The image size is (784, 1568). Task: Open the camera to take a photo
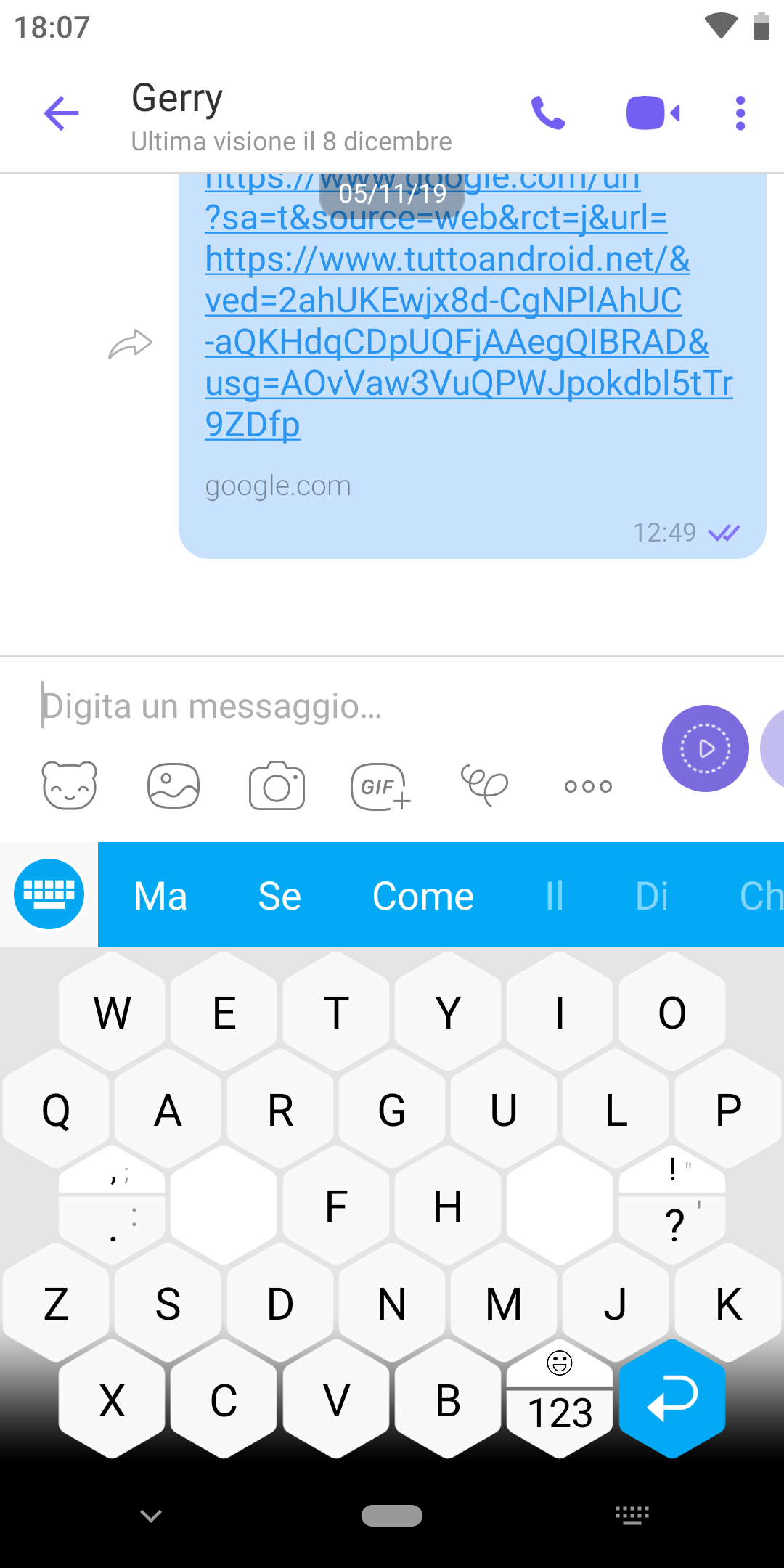click(x=277, y=785)
